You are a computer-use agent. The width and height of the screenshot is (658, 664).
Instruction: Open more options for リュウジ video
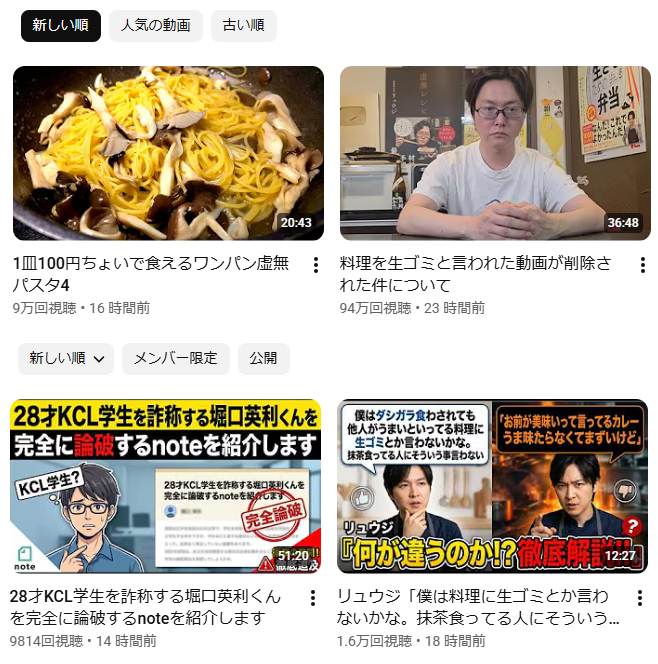640,598
